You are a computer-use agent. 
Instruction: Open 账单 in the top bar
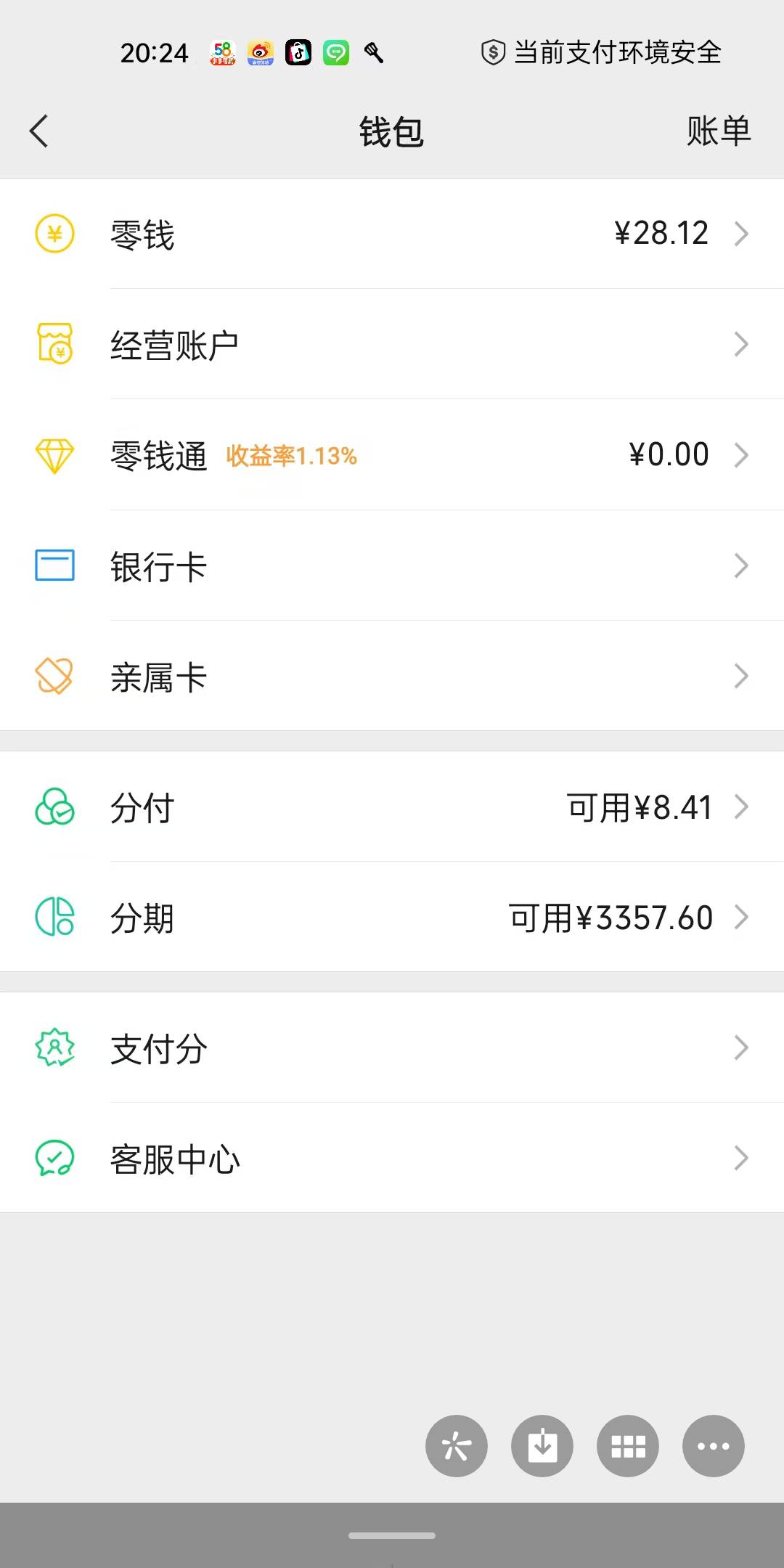tap(718, 131)
